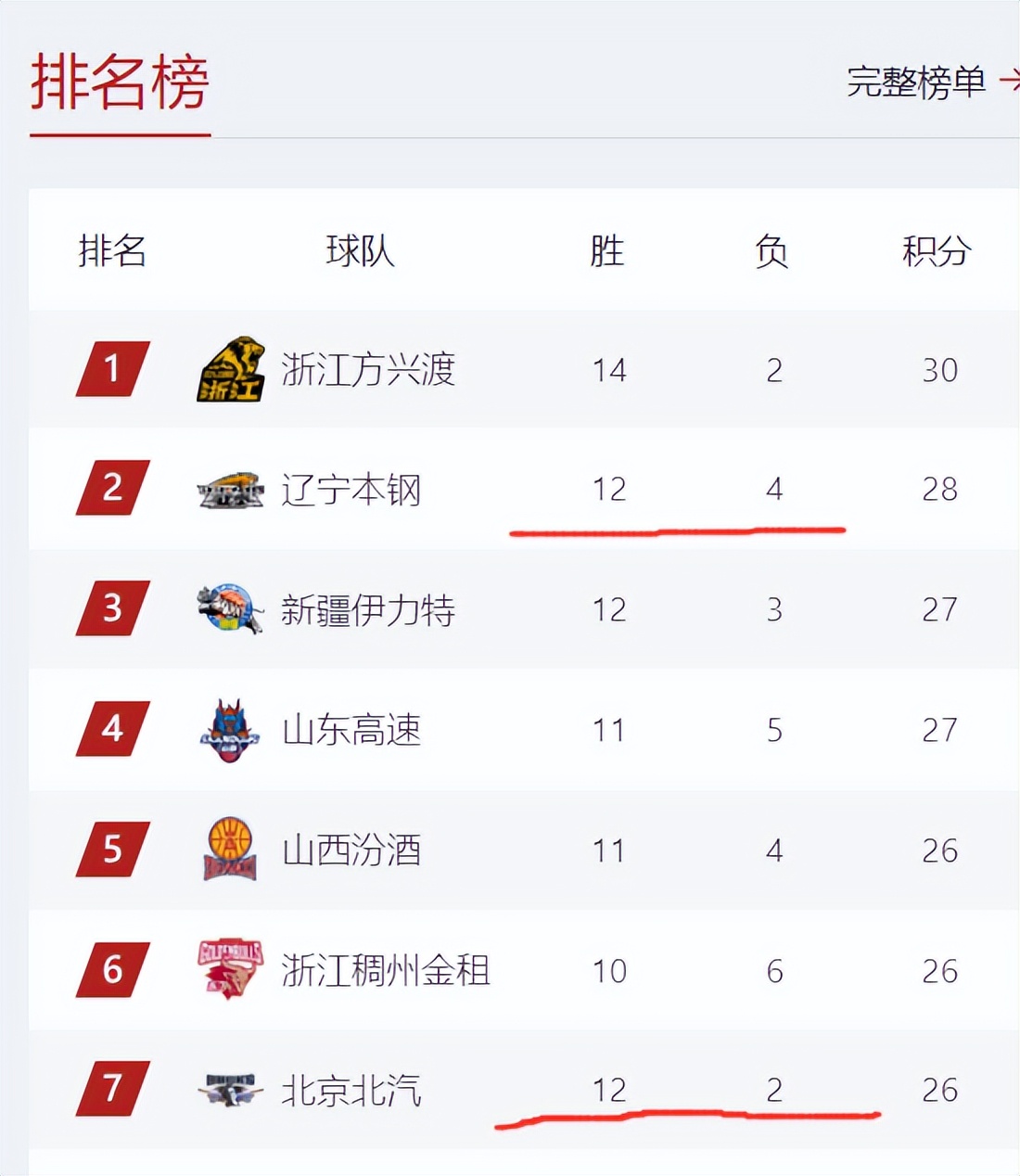Open the 山西汾酒 team row
1020x1176 pixels.
351,850
